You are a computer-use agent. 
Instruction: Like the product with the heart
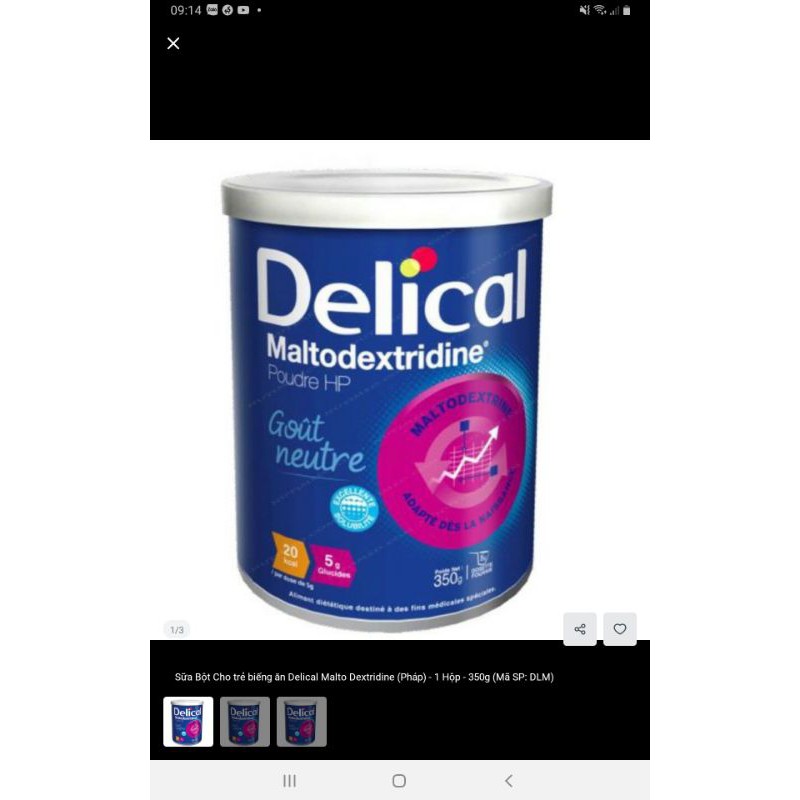(620, 629)
